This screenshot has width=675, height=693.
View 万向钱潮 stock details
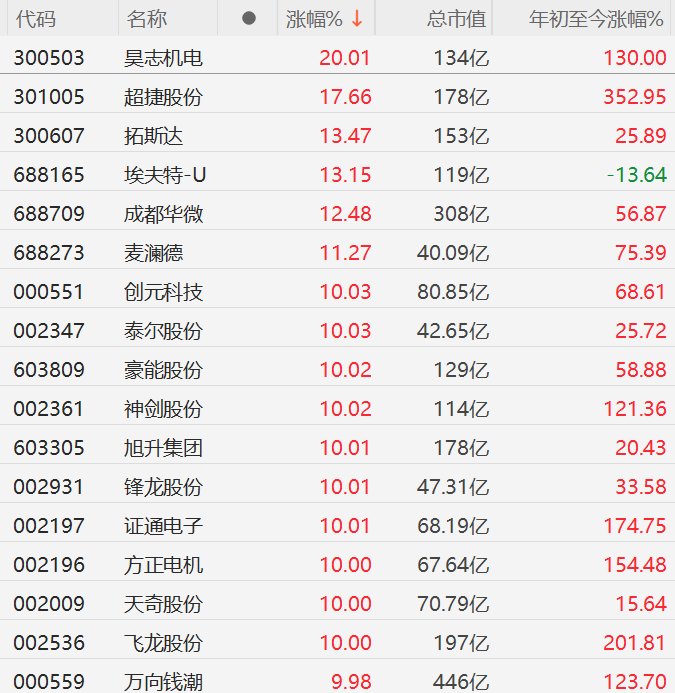[165, 682]
